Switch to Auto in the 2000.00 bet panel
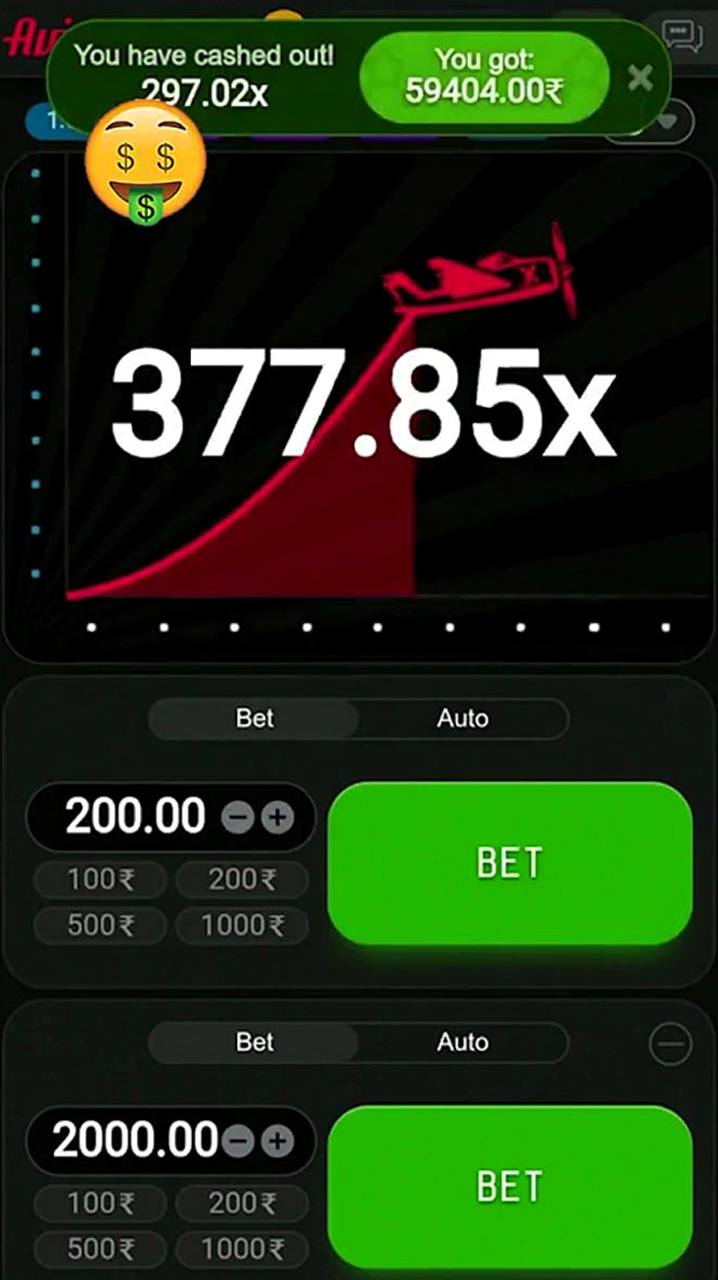Viewport: 718px width, 1280px height. click(462, 1042)
